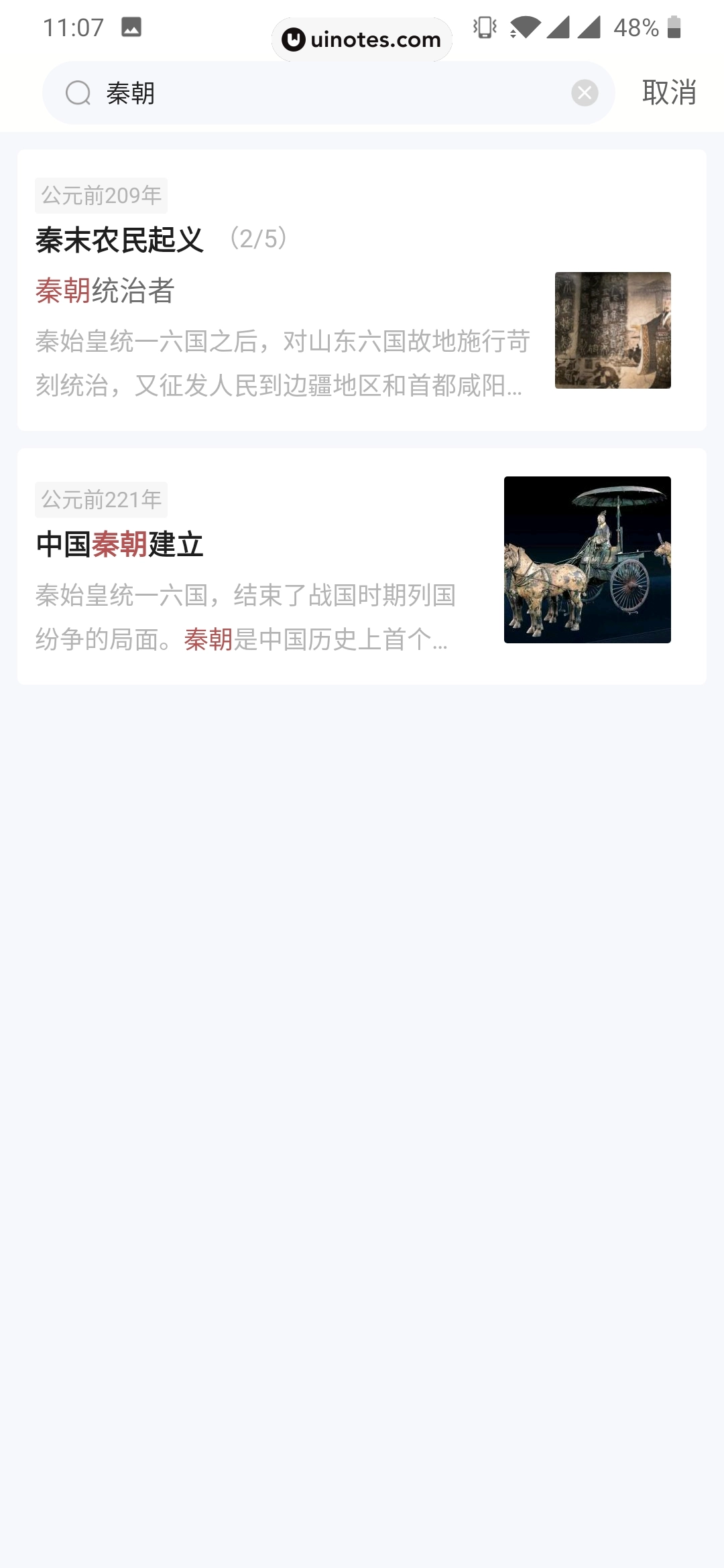The image size is (724, 1568).
Task: Click the magnifier search icon
Action: point(78,93)
